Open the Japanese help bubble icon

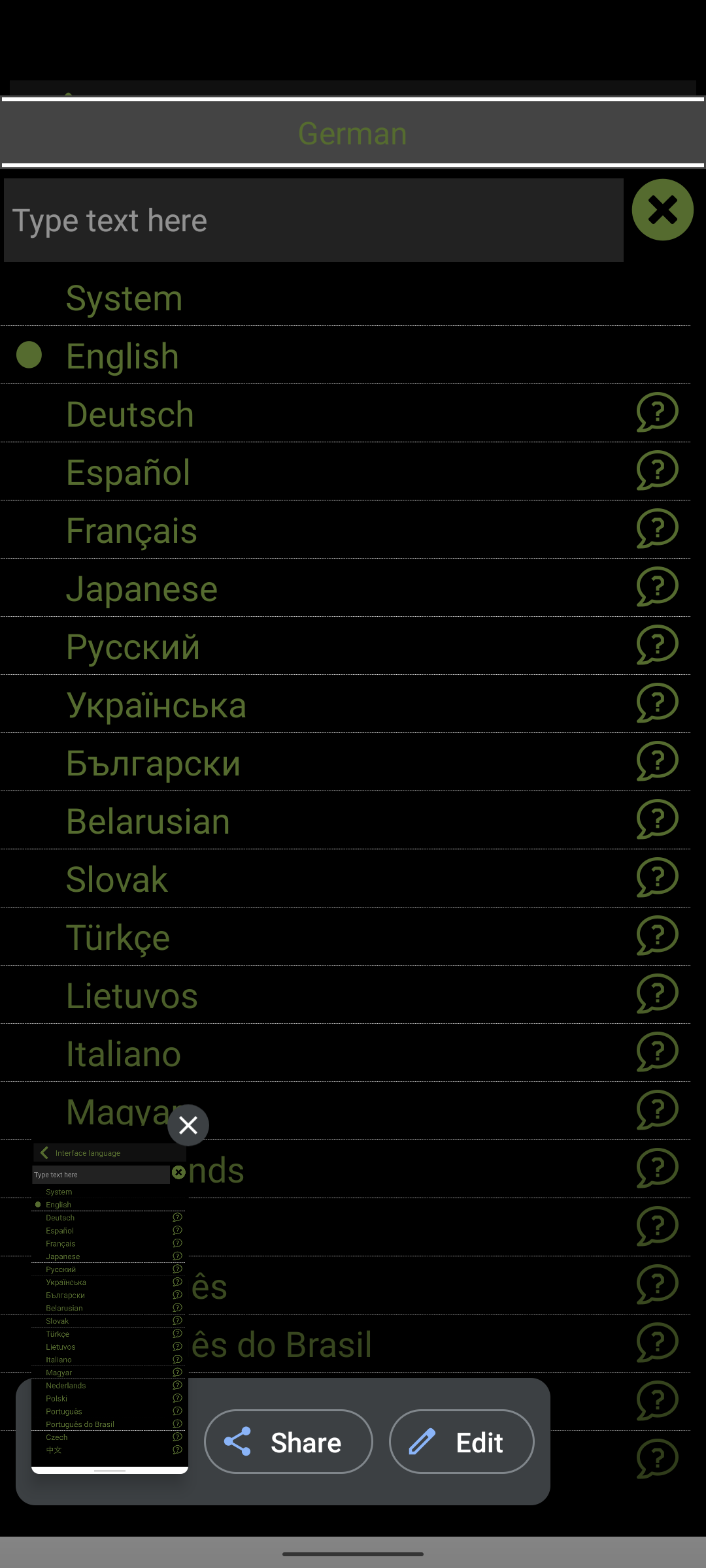point(658,587)
